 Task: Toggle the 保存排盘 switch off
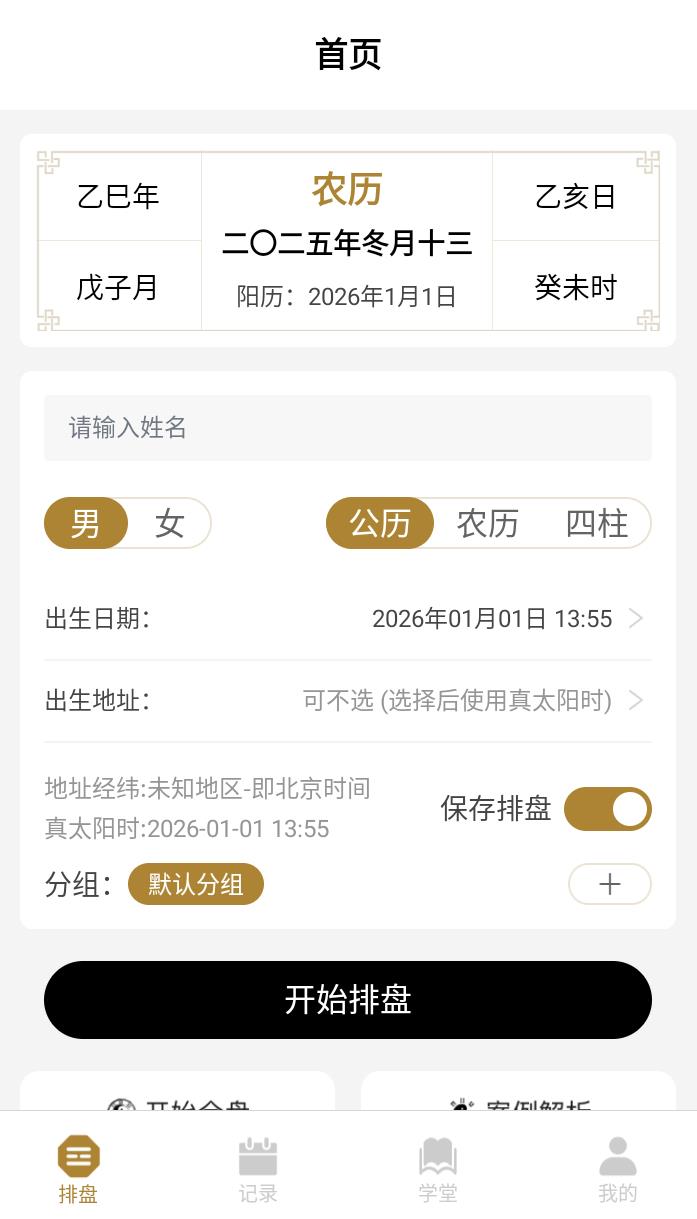pos(607,809)
